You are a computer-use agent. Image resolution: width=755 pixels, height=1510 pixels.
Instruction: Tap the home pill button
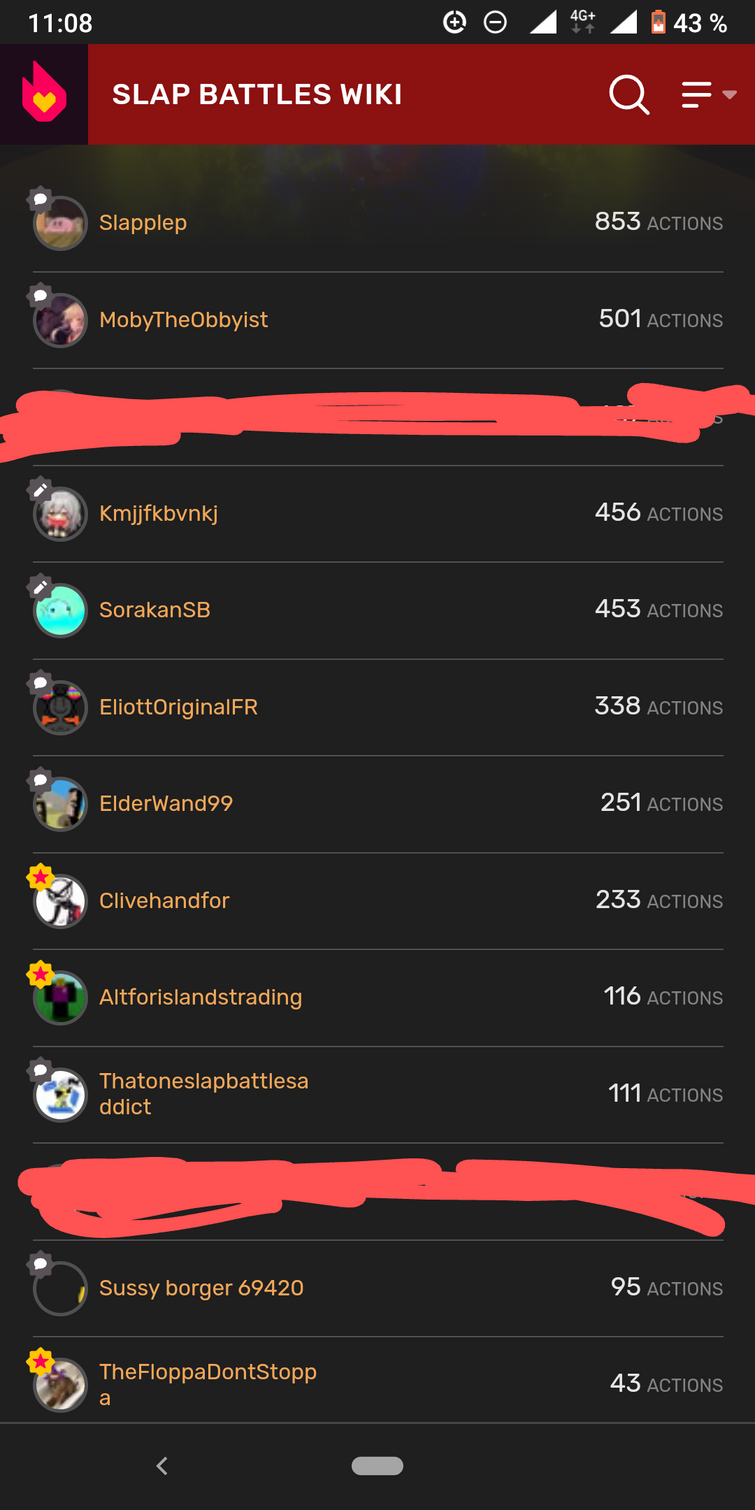pos(377,1466)
